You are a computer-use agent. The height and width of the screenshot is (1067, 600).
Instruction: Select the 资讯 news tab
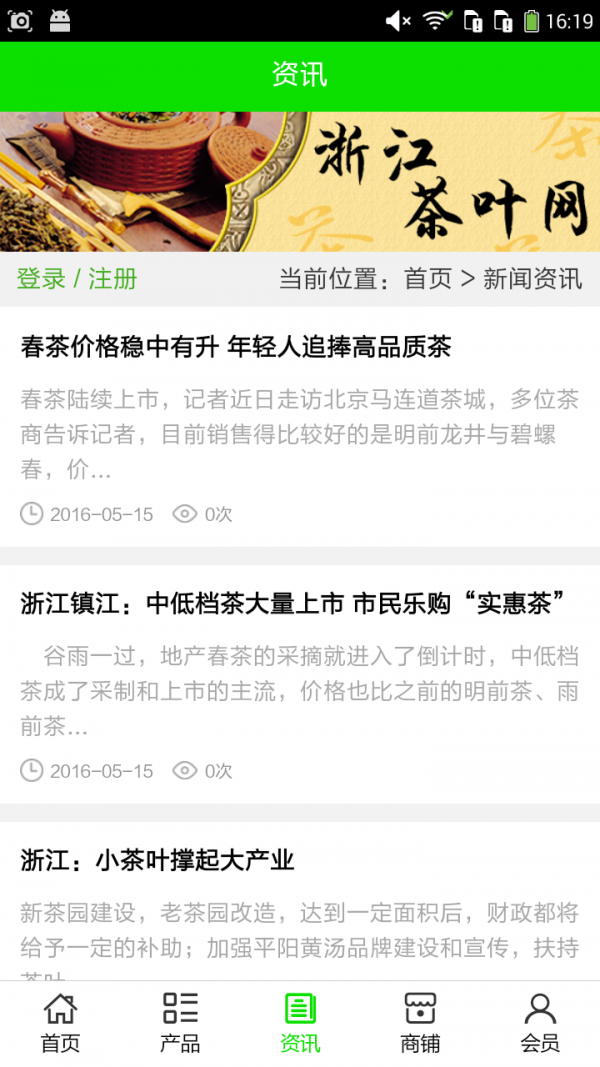300,1023
